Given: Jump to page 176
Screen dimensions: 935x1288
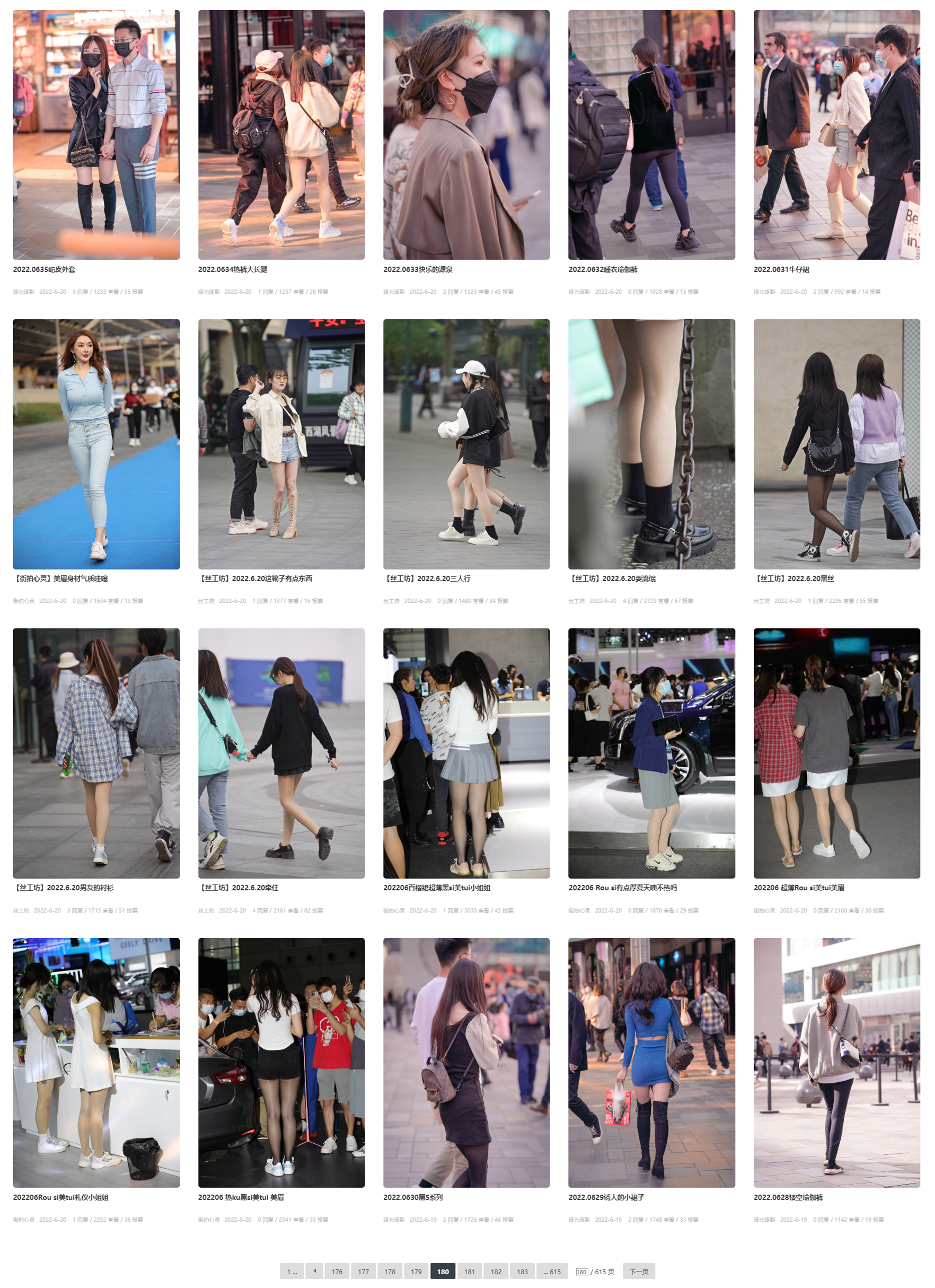Looking at the screenshot, I should click(337, 1271).
